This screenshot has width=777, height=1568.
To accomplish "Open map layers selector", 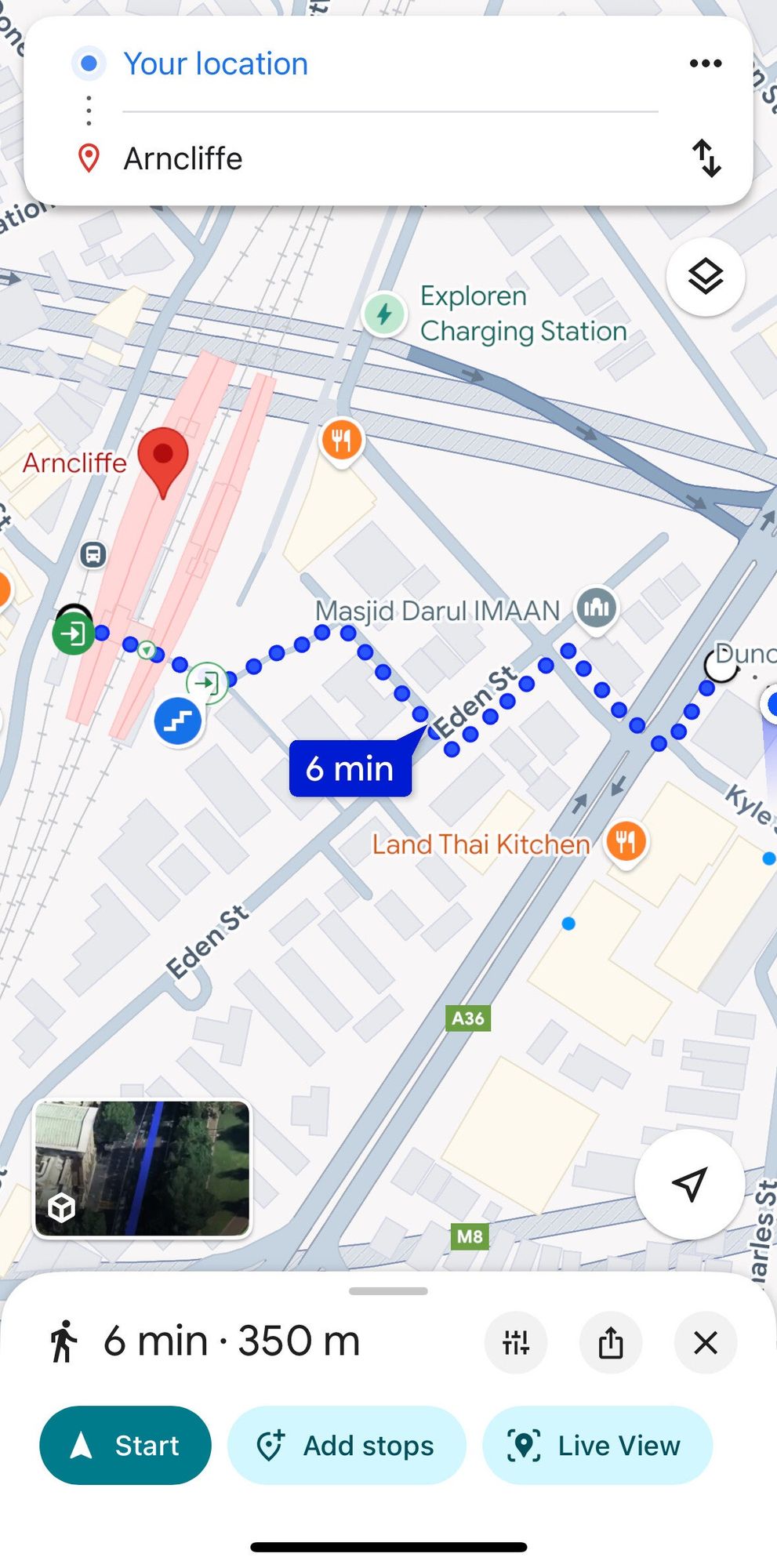I will (x=705, y=277).
